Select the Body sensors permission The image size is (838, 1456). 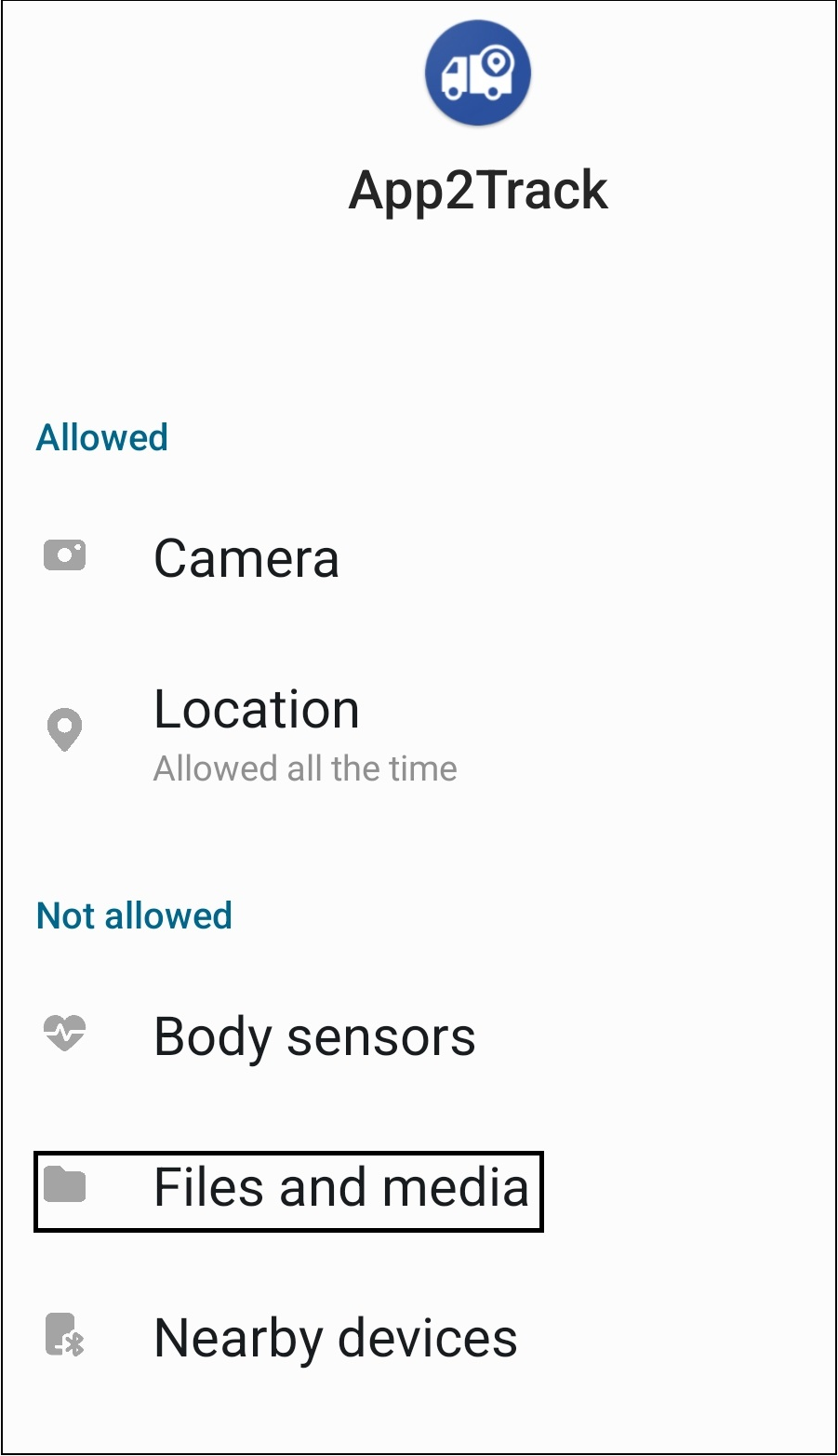click(x=419, y=1035)
